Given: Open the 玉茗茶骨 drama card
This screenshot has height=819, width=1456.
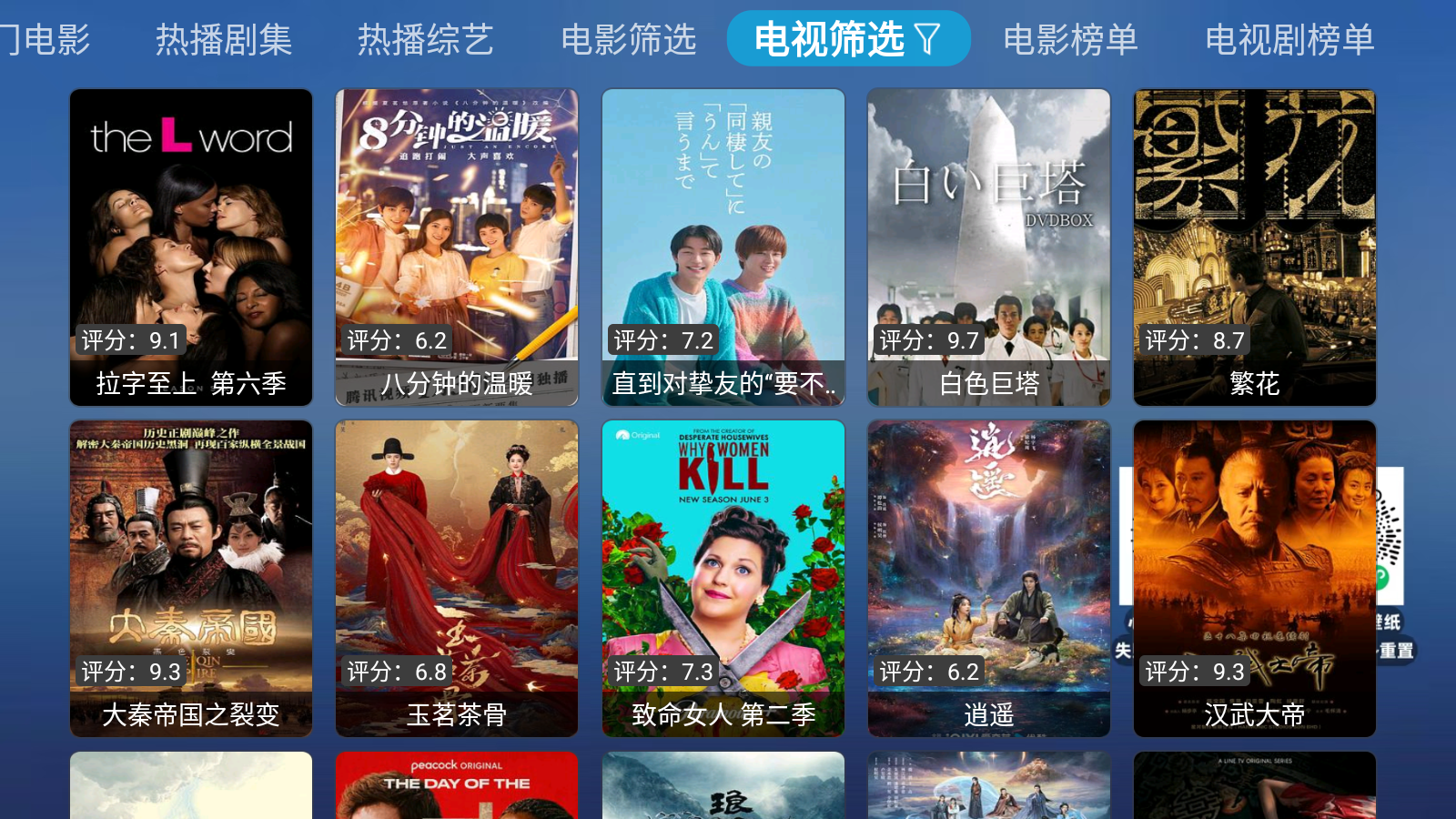Looking at the screenshot, I should (457, 578).
